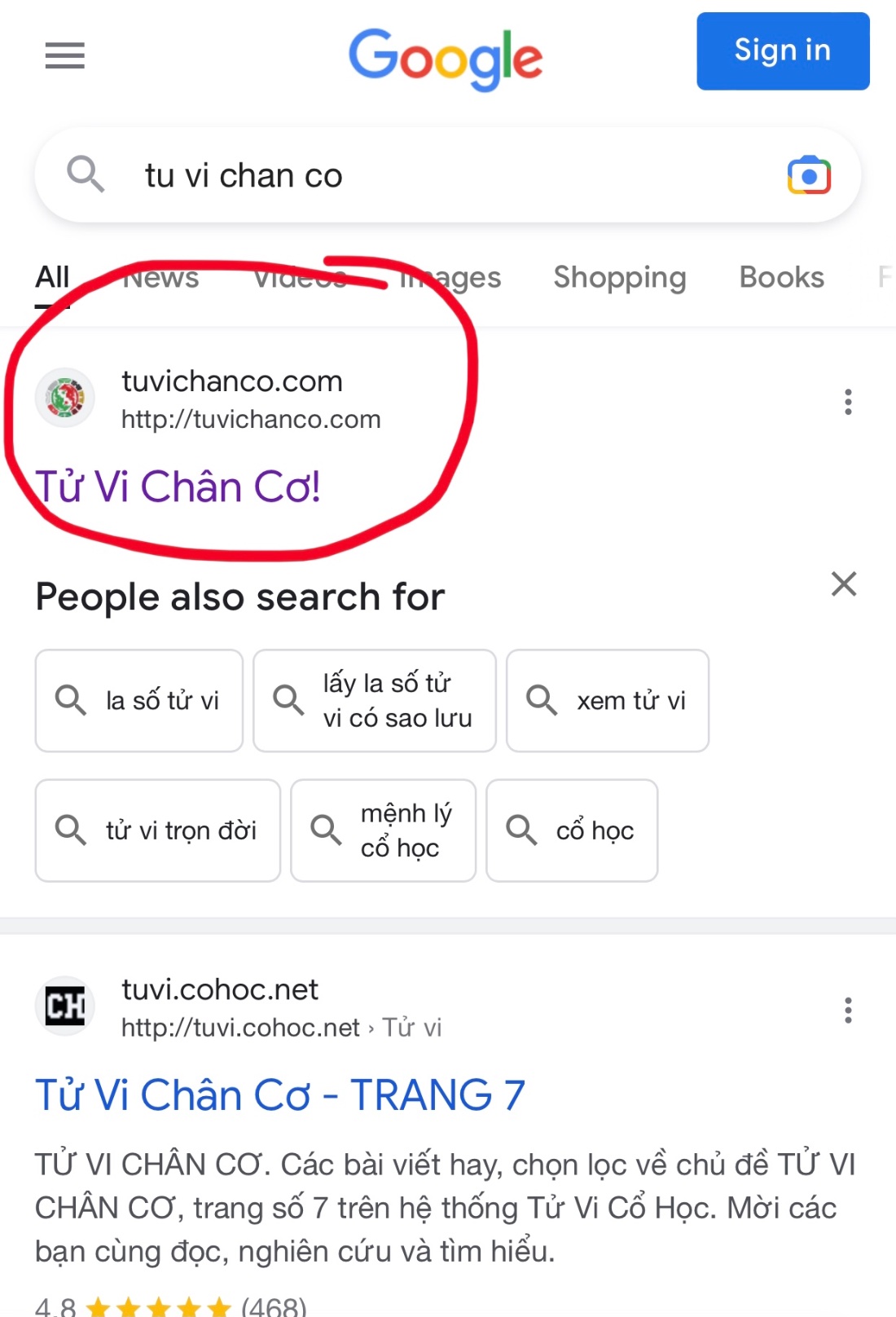Open the Tử Vi Chân Cơ! result

[x=178, y=487]
